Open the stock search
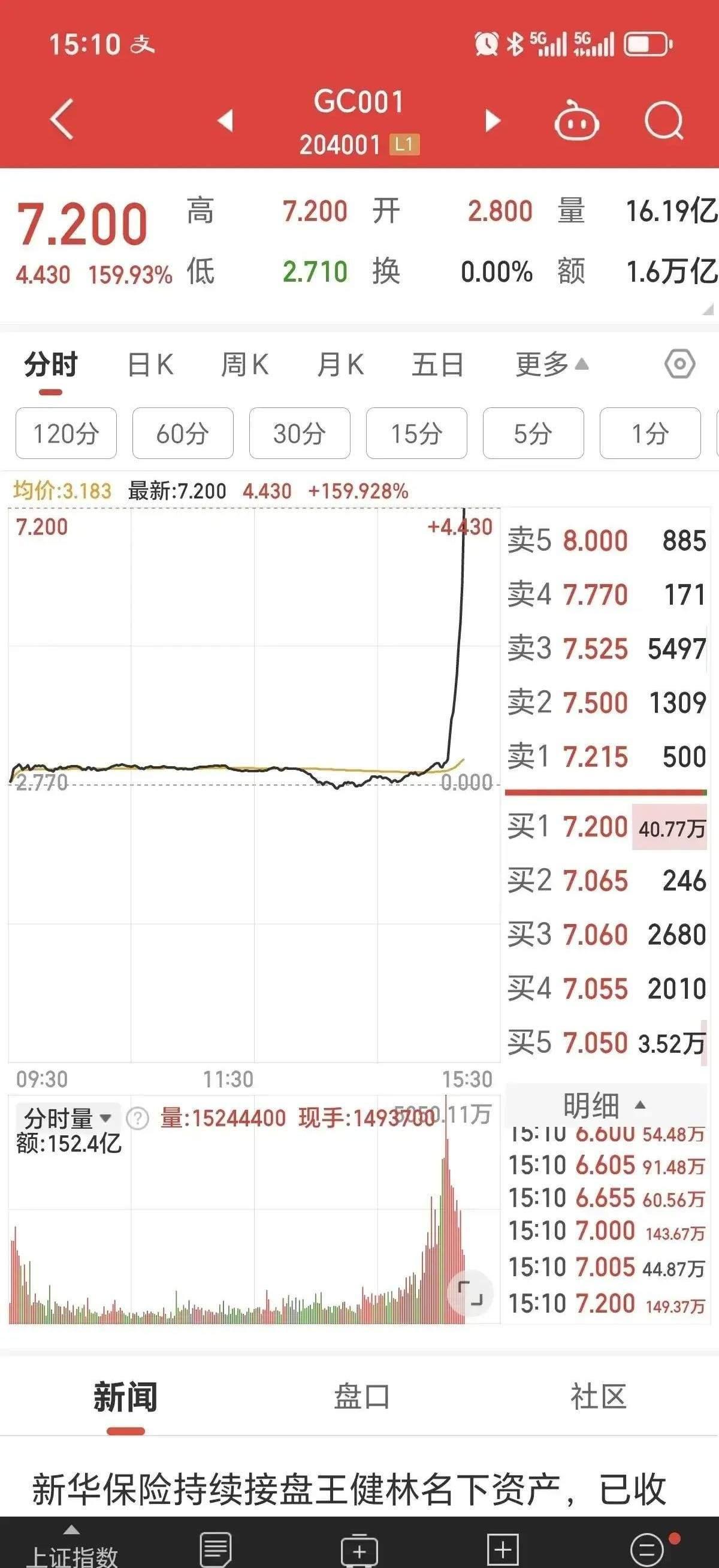 click(x=664, y=120)
